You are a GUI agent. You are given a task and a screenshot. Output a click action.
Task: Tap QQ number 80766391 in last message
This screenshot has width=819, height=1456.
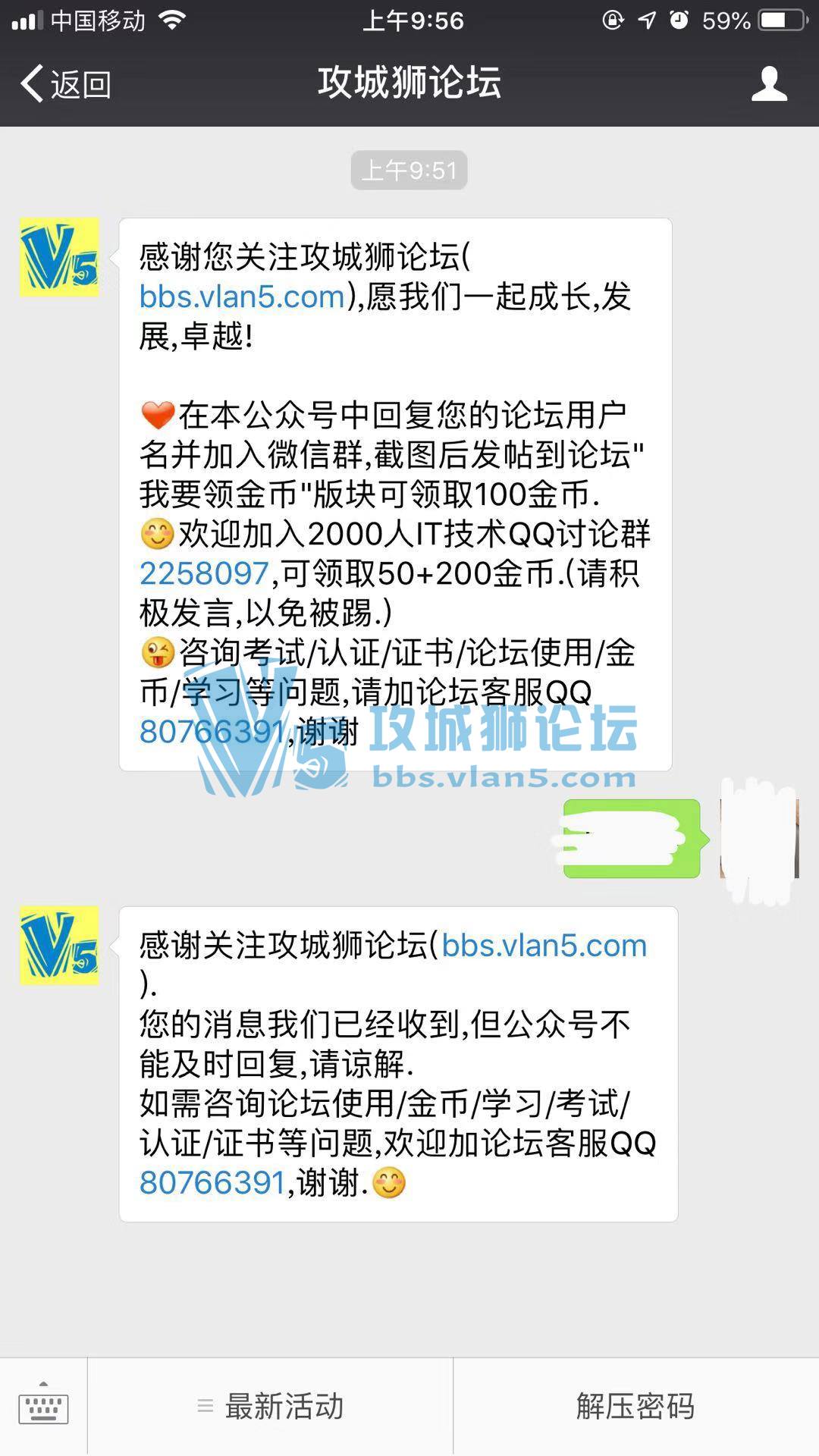(x=212, y=1183)
